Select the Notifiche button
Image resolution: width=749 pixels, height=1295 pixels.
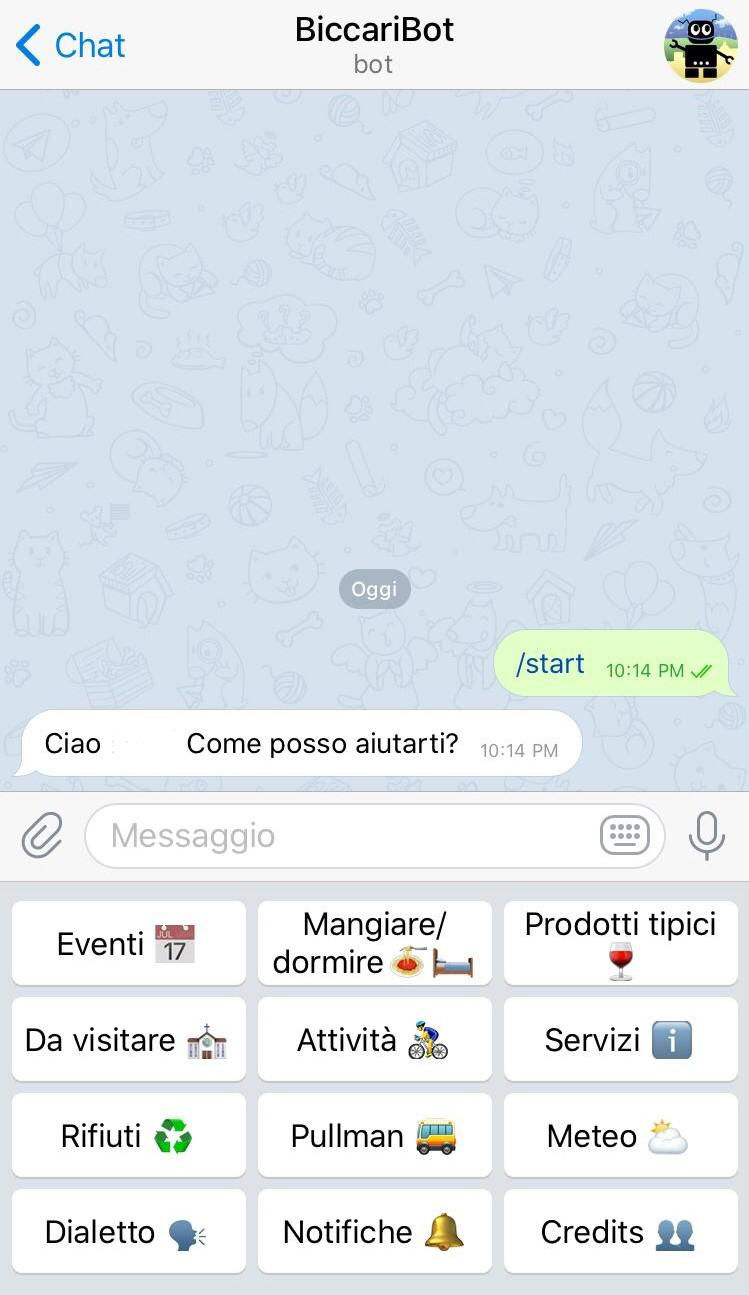374,1231
